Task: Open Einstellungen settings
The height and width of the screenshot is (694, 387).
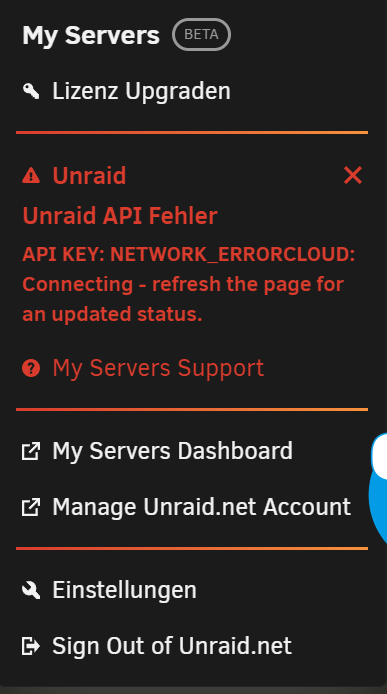Action: click(109, 590)
